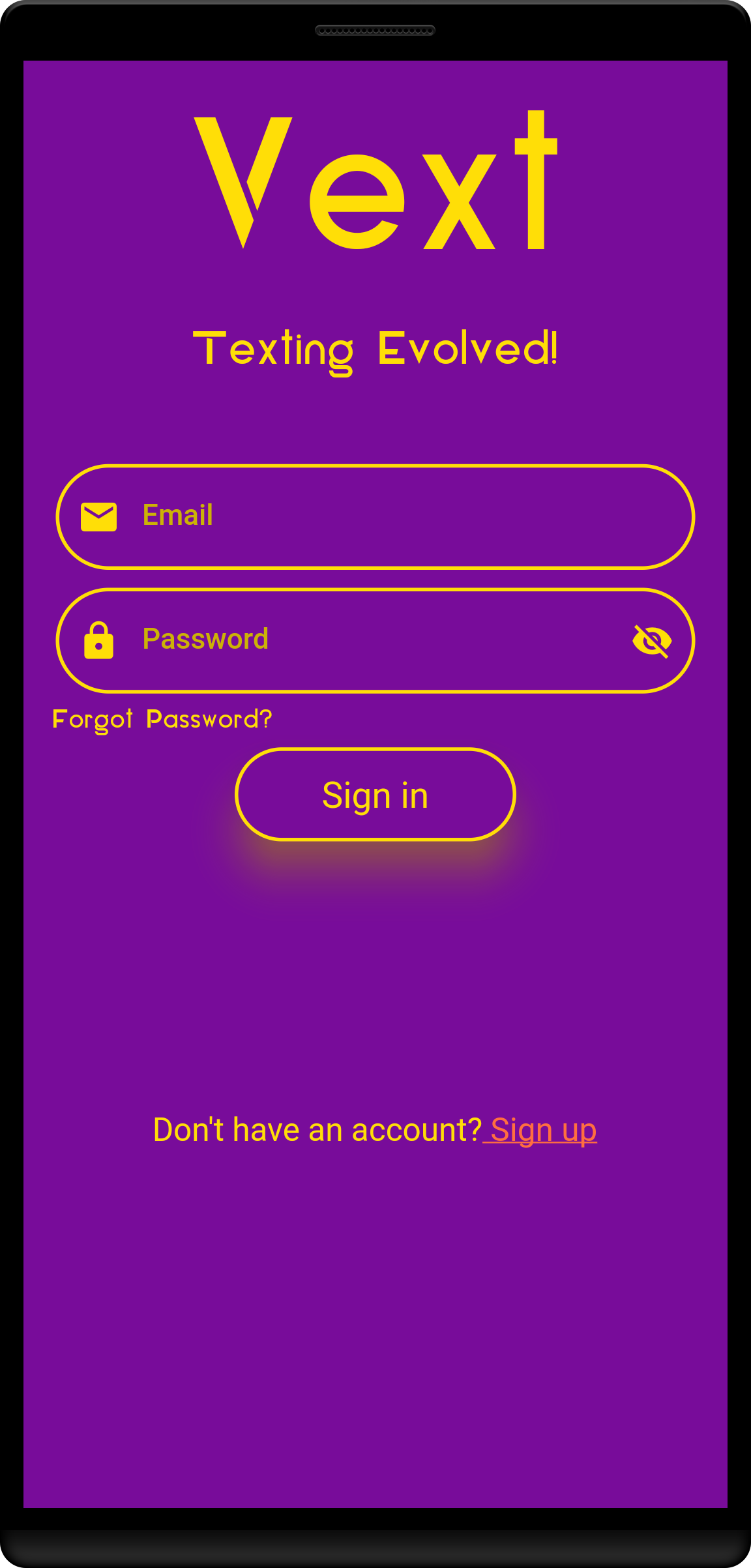Toggle password visibility eye icon

(651, 641)
